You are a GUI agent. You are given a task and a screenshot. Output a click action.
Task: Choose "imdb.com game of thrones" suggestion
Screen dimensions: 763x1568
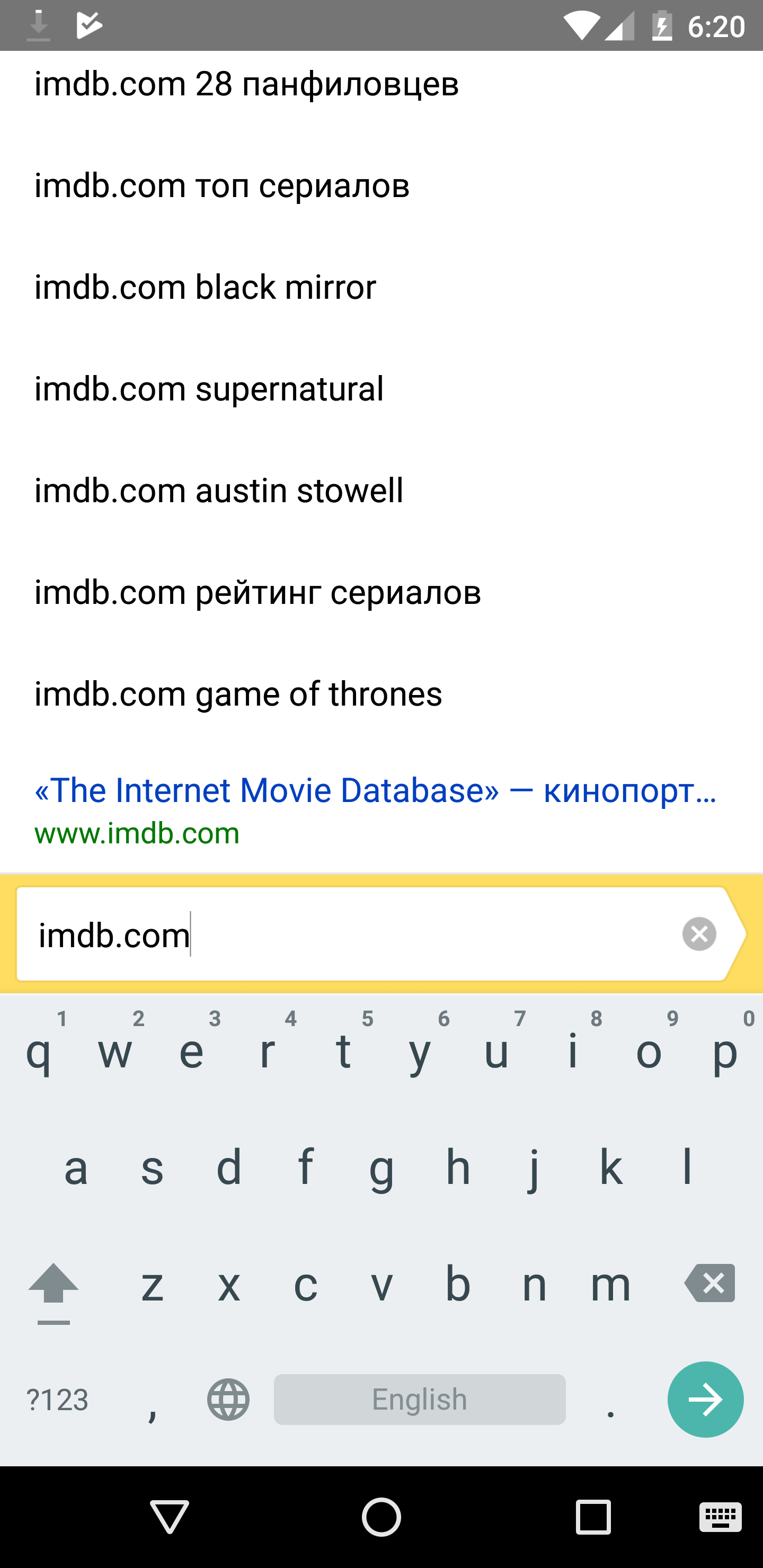pyautogui.click(x=238, y=694)
